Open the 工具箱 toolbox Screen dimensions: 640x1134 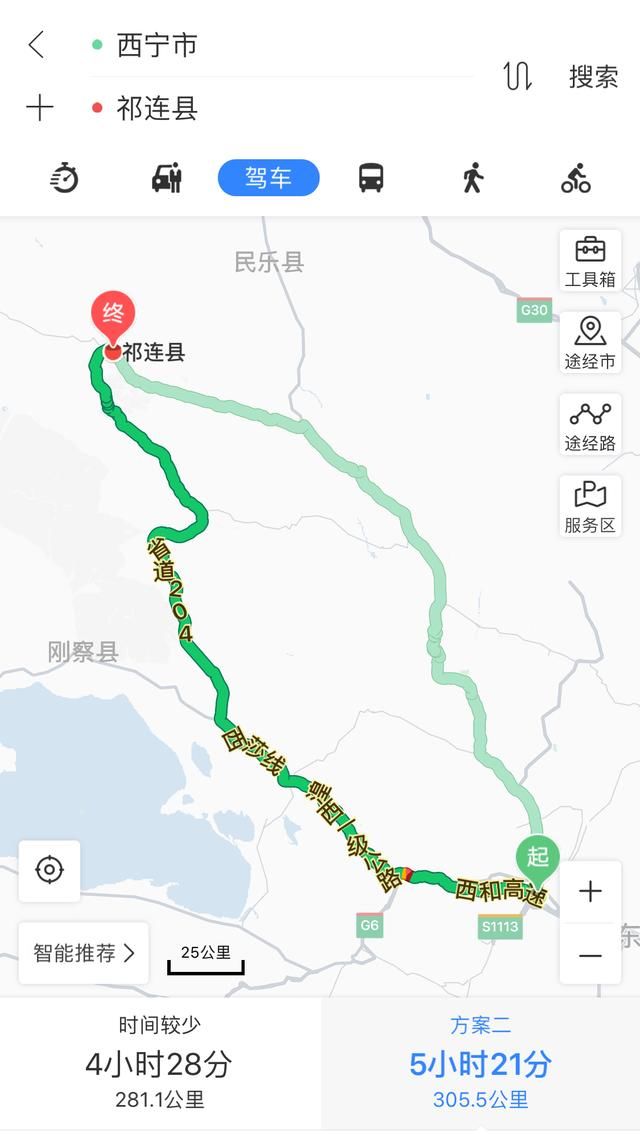coord(590,261)
